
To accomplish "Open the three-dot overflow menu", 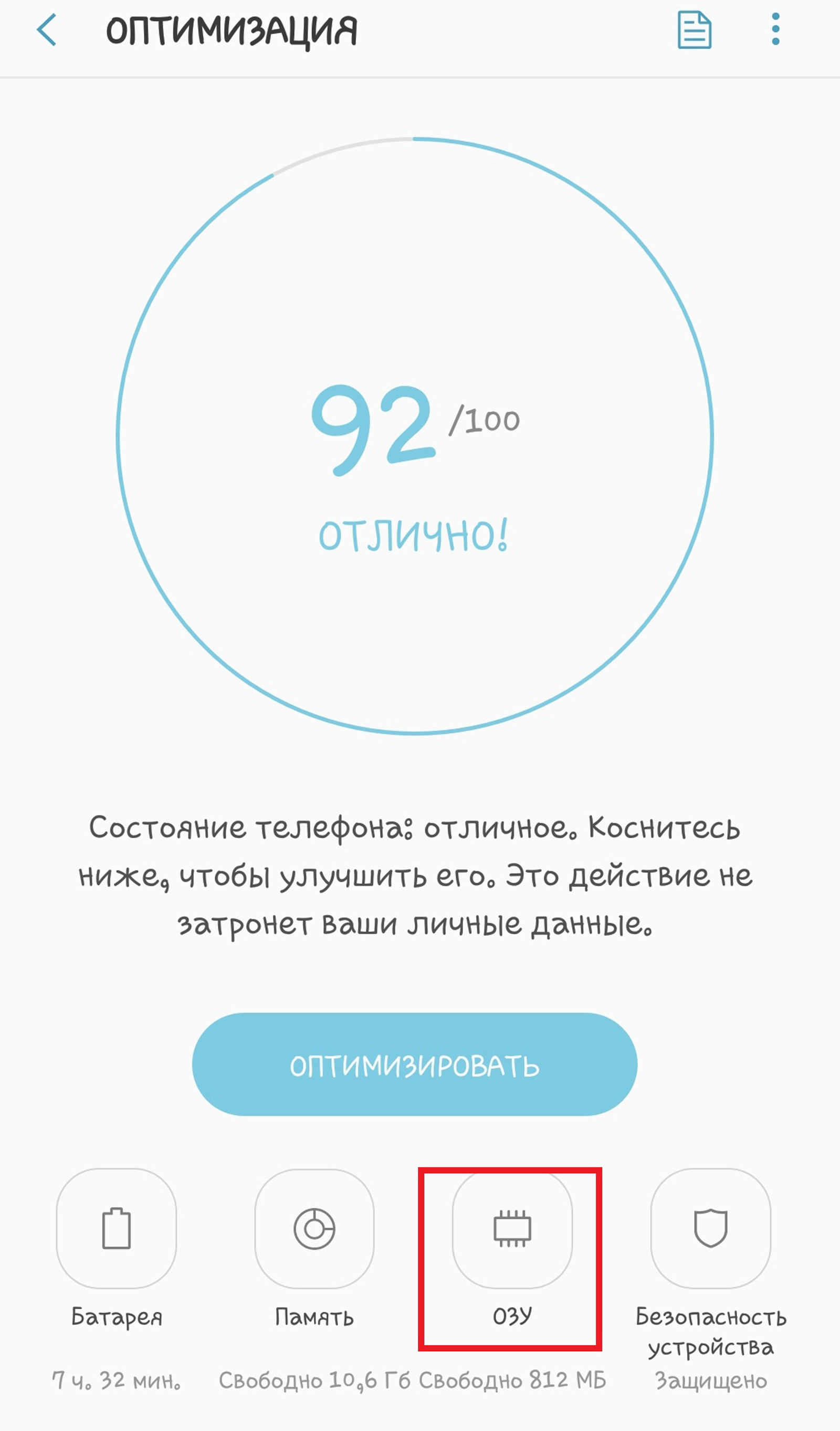I will click(x=775, y=29).
